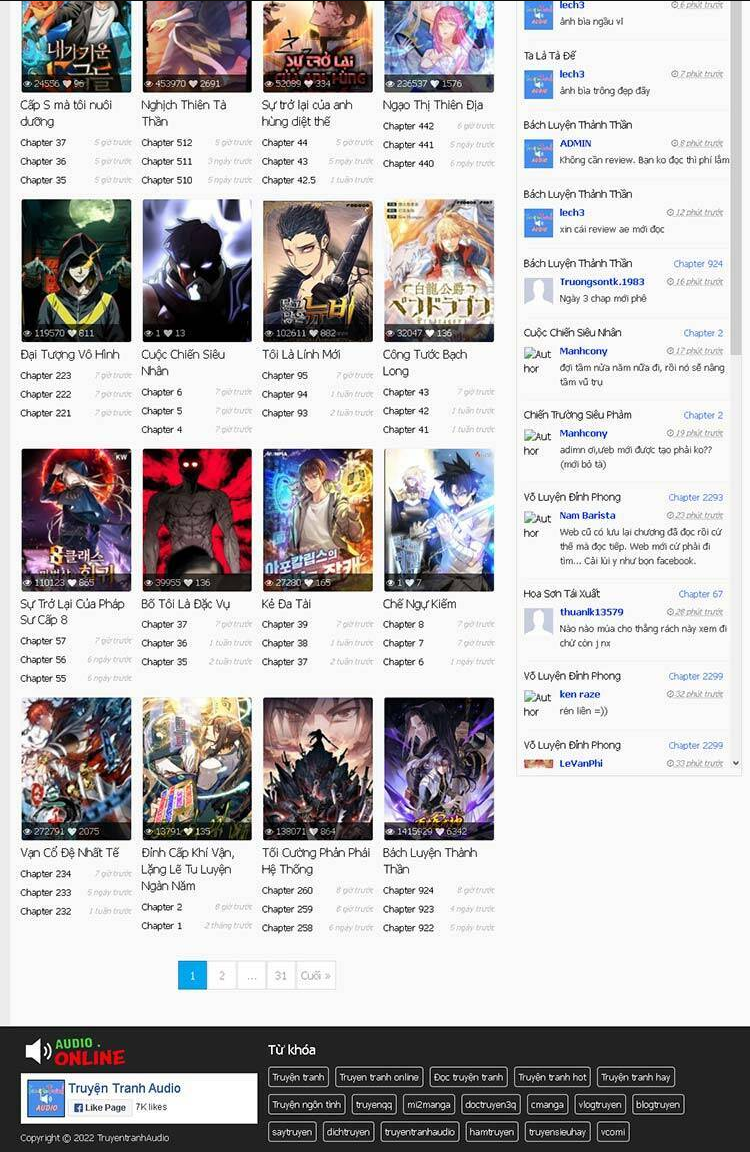The height and width of the screenshot is (1152, 750).
Task: View Nam Barista's user profile
Action: point(587,516)
